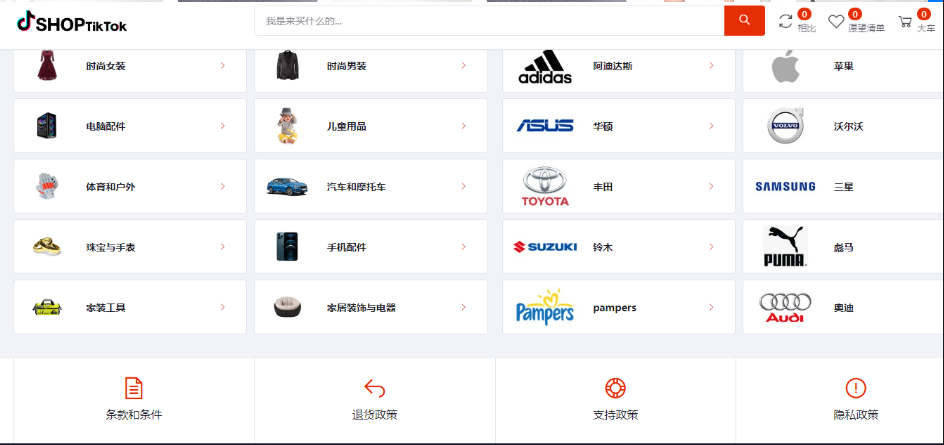Go to SHOP TikTok home logo
This screenshot has width=944, height=445.
72,22
